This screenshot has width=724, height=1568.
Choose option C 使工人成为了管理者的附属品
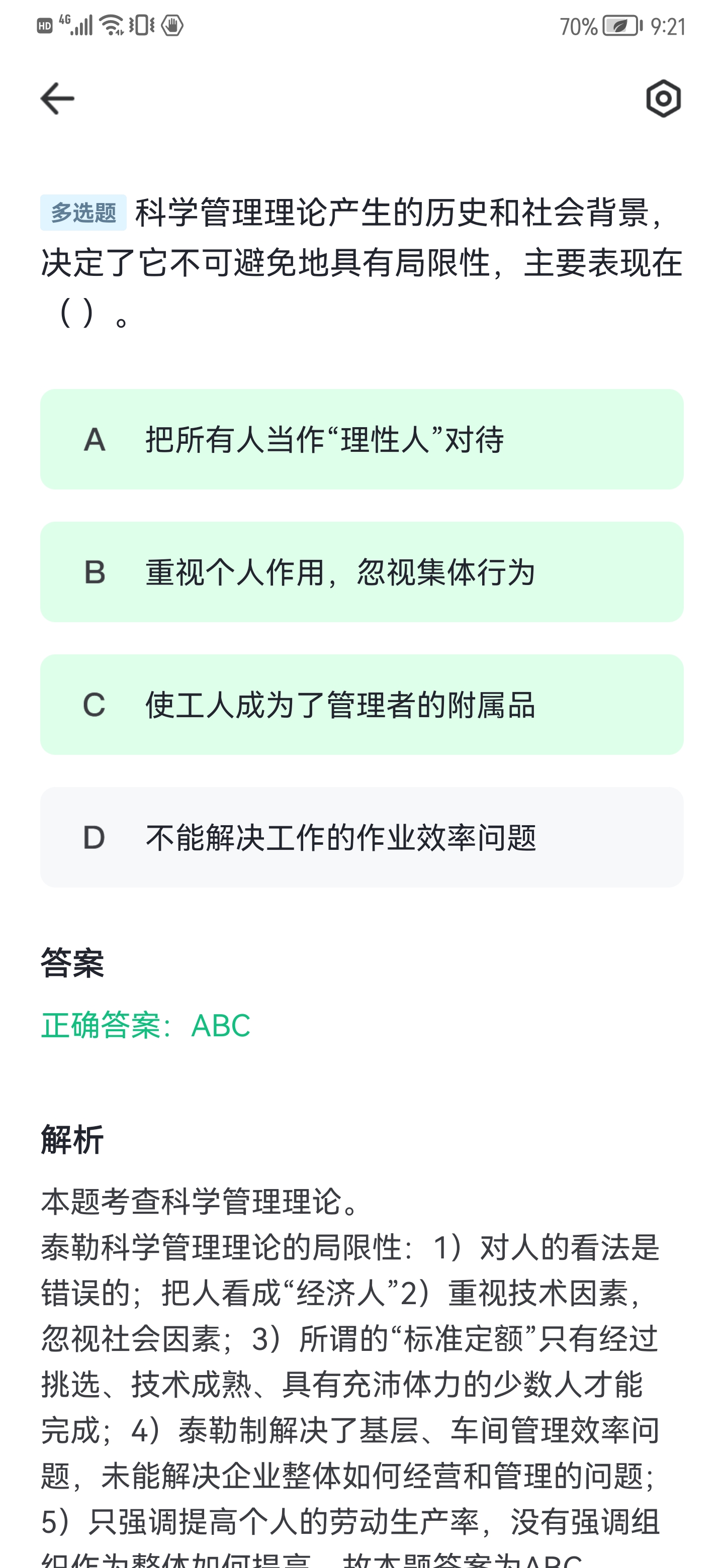(x=361, y=705)
